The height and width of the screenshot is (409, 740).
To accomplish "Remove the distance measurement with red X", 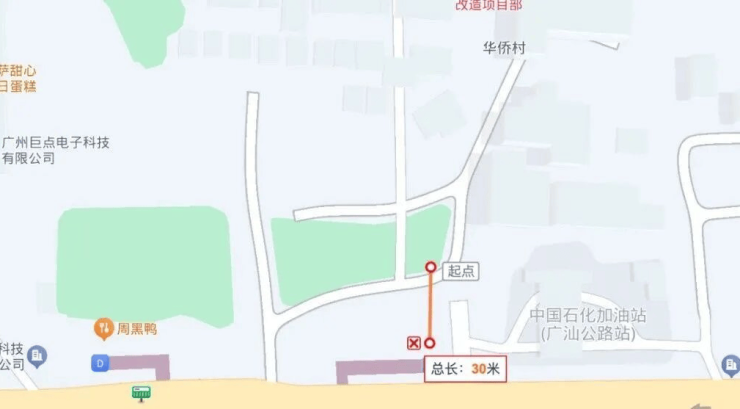I will pyautogui.click(x=412, y=343).
